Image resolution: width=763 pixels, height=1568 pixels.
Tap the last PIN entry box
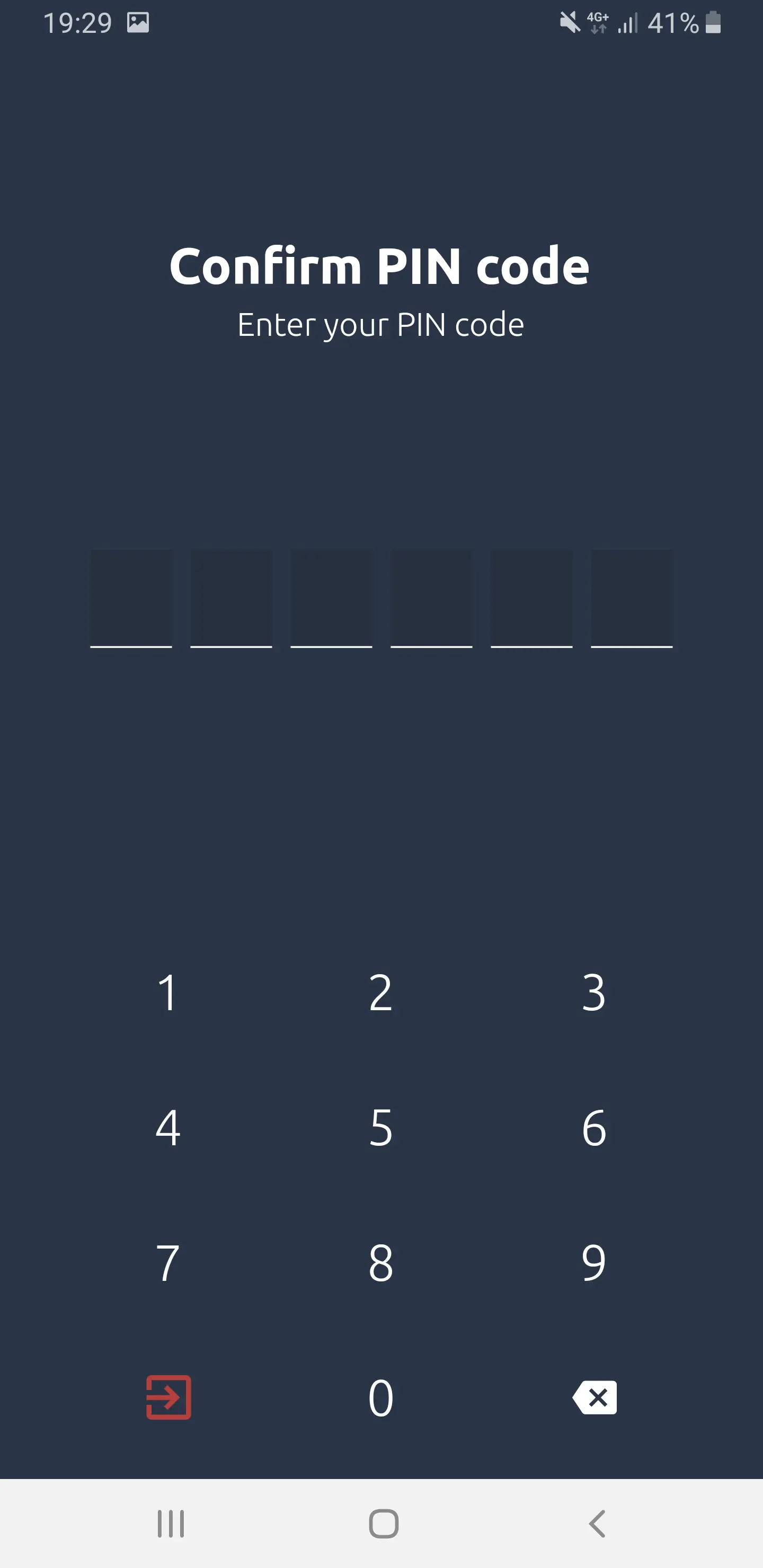[x=632, y=598]
